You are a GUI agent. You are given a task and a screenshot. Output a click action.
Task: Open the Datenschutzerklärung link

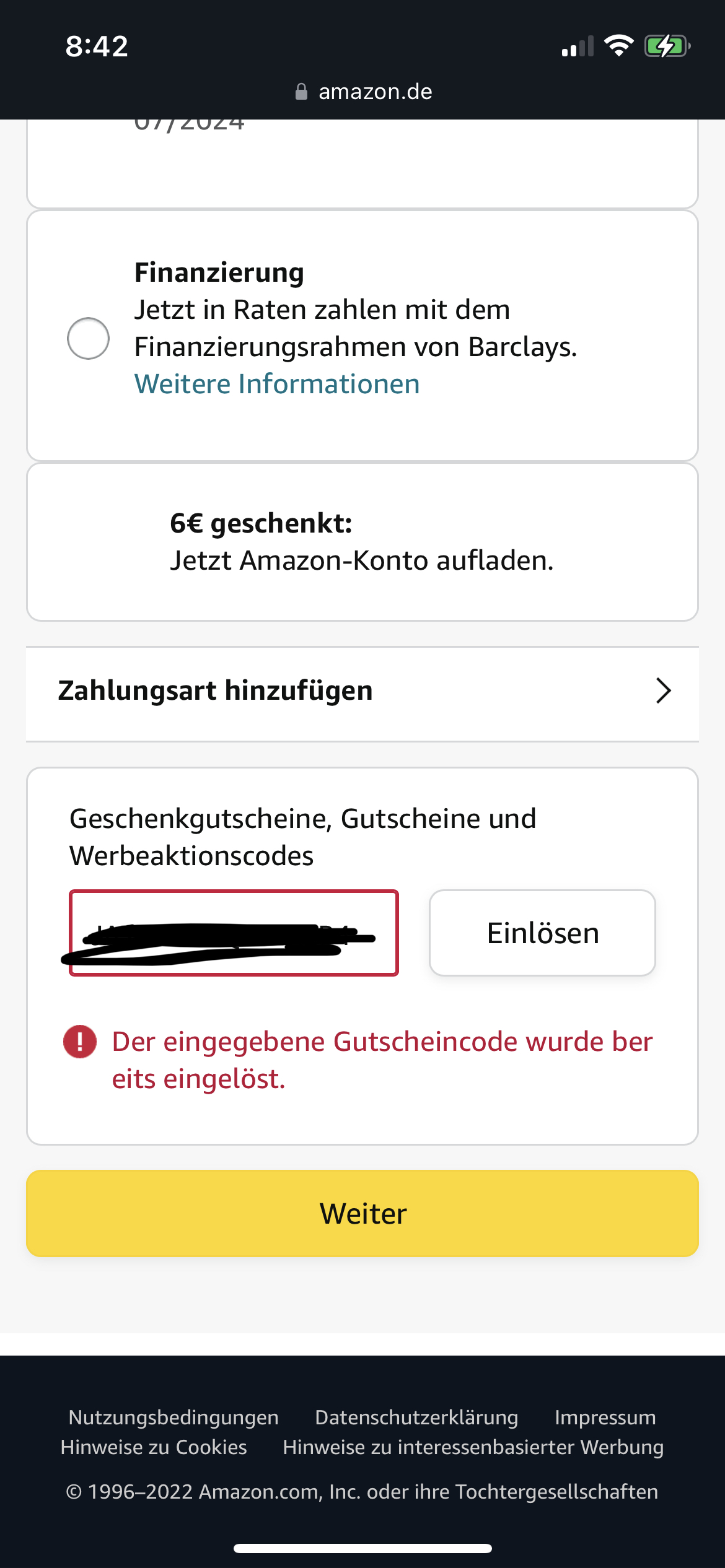(x=416, y=1418)
